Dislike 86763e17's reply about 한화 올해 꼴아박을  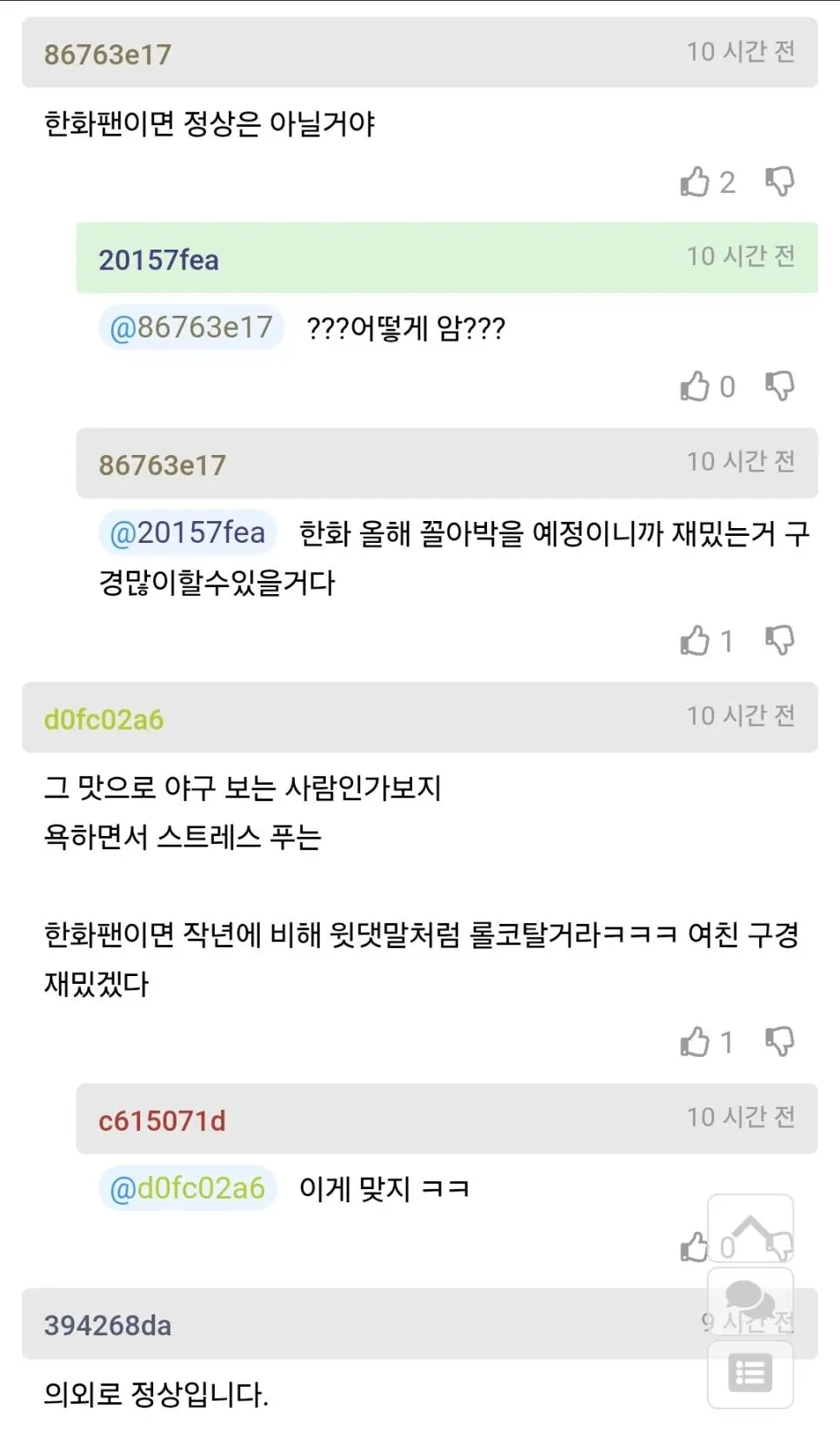(x=779, y=641)
